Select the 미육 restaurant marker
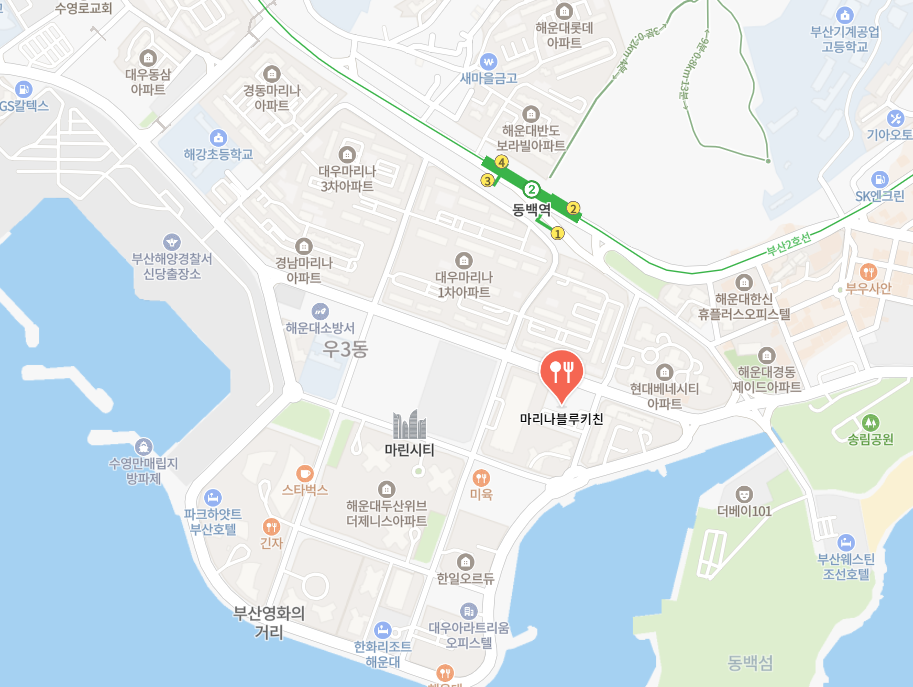The image size is (913, 687). pyautogui.click(x=481, y=477)
